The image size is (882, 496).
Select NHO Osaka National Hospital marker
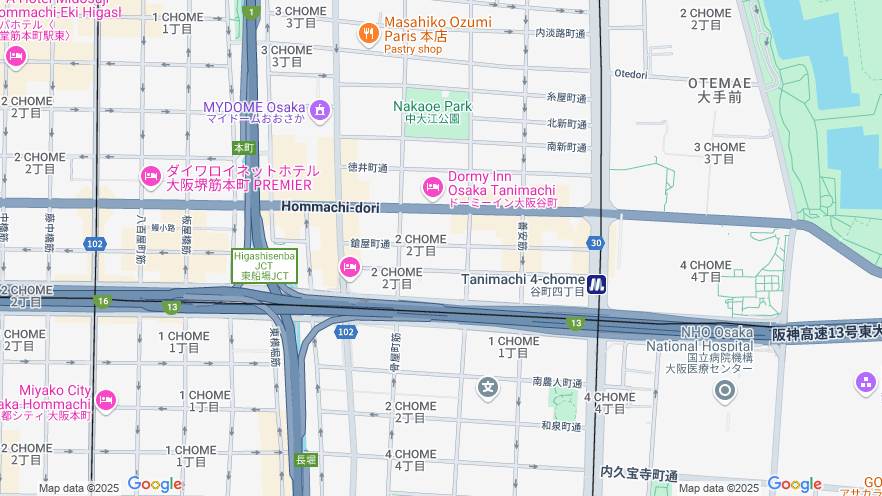(724, 390)
